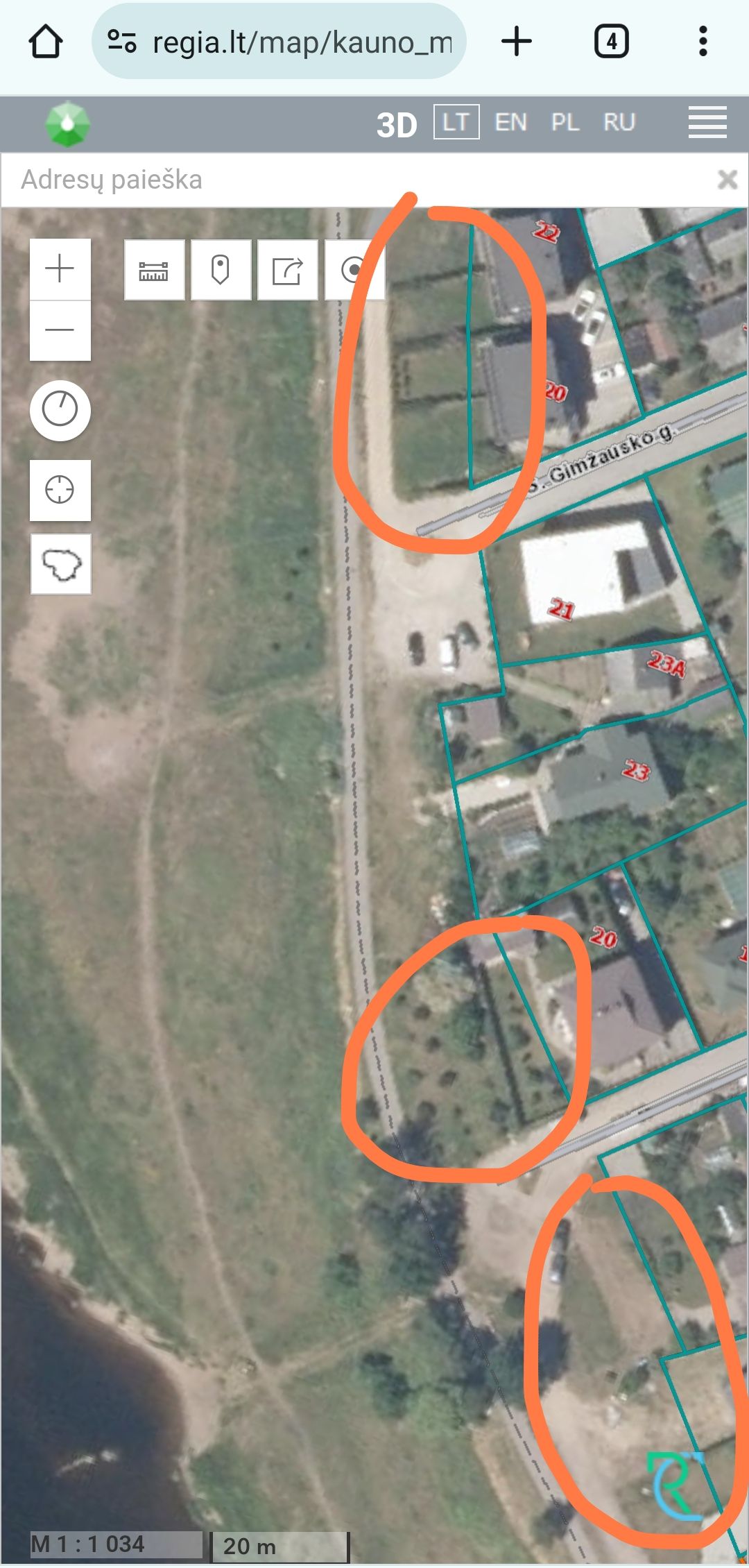The width and height of the screenshot is (749, 1568).
Task: Open the browser overflow menu
Action: coord(703,42)
